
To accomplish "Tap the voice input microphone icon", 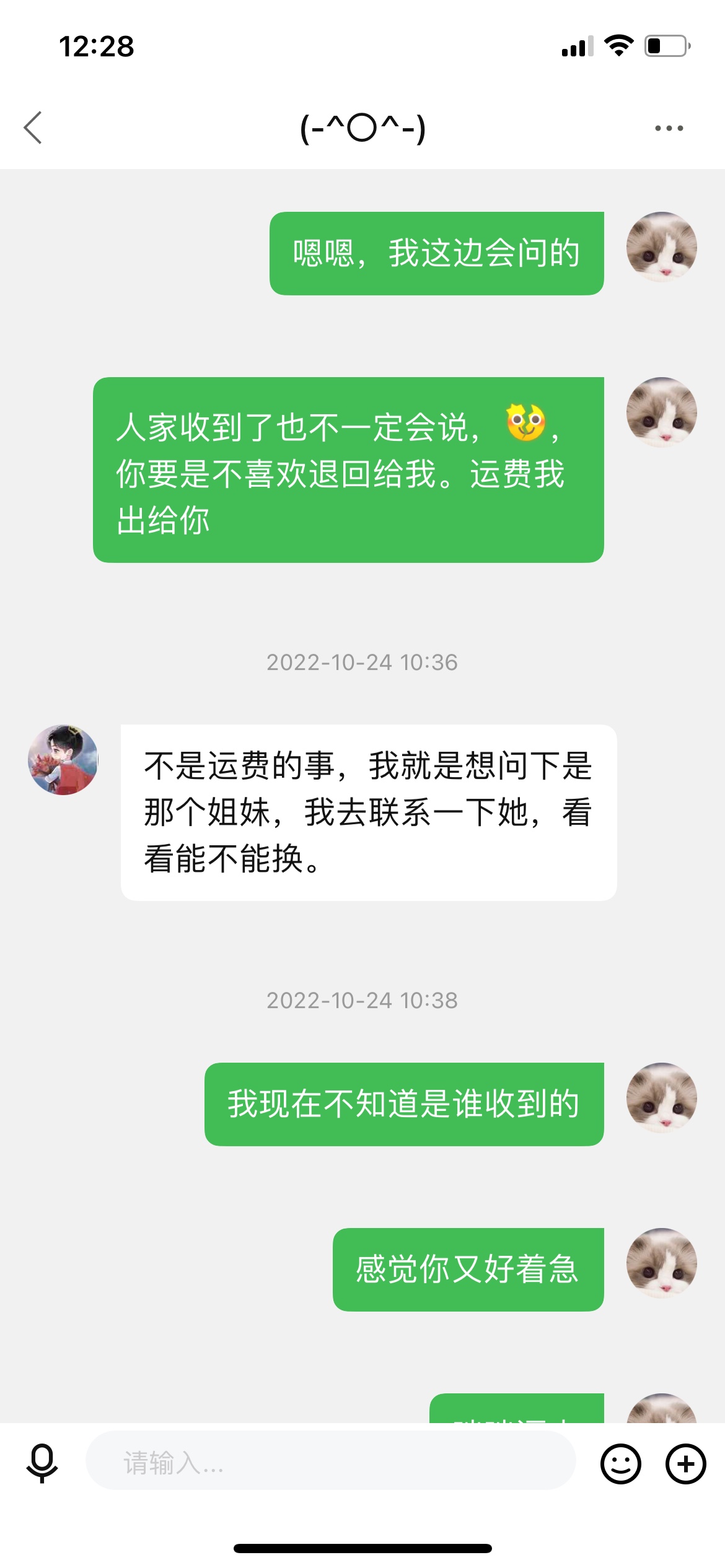I will [42, 1463].
